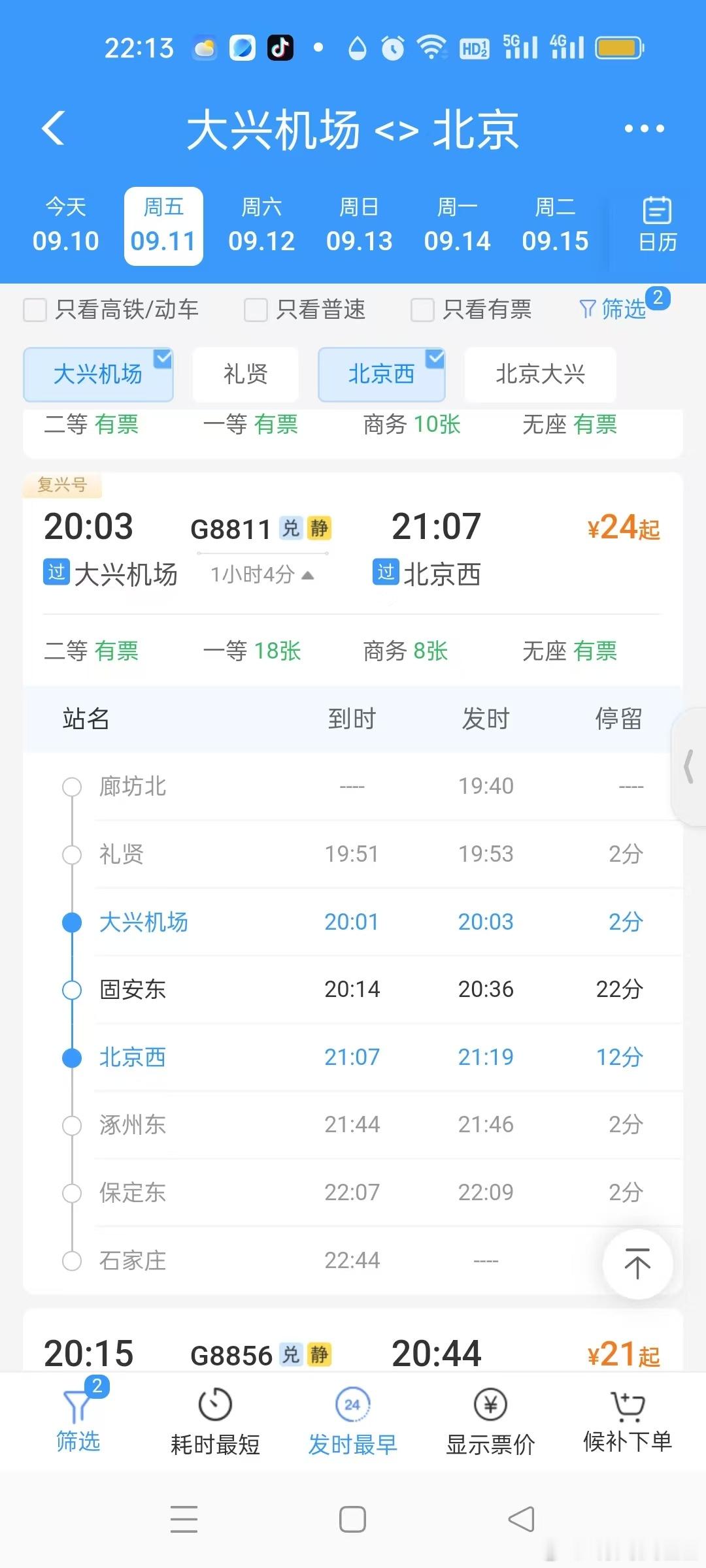Go back using the header arrow

coord(53,128)
